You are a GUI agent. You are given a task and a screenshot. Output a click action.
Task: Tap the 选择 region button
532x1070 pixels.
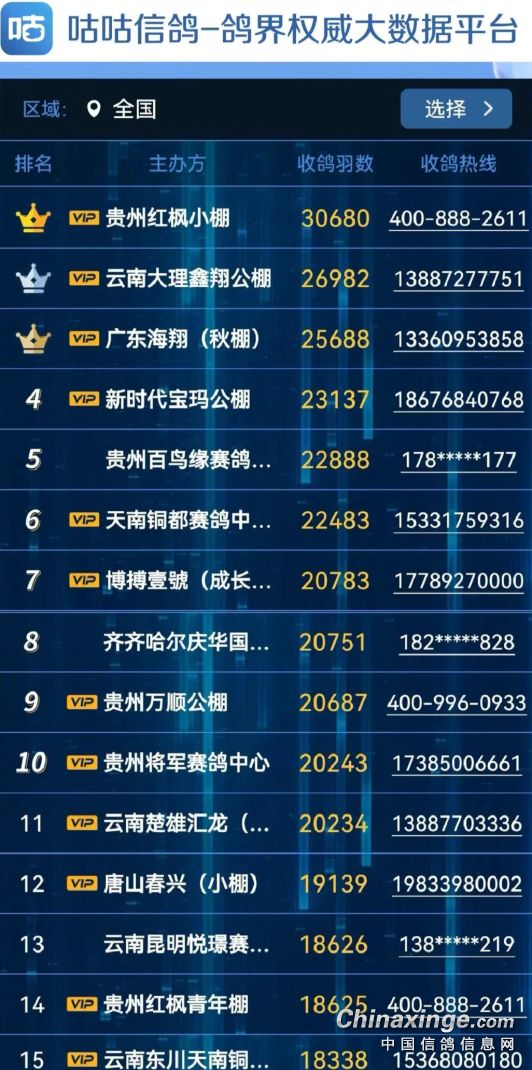pos(456,109)
